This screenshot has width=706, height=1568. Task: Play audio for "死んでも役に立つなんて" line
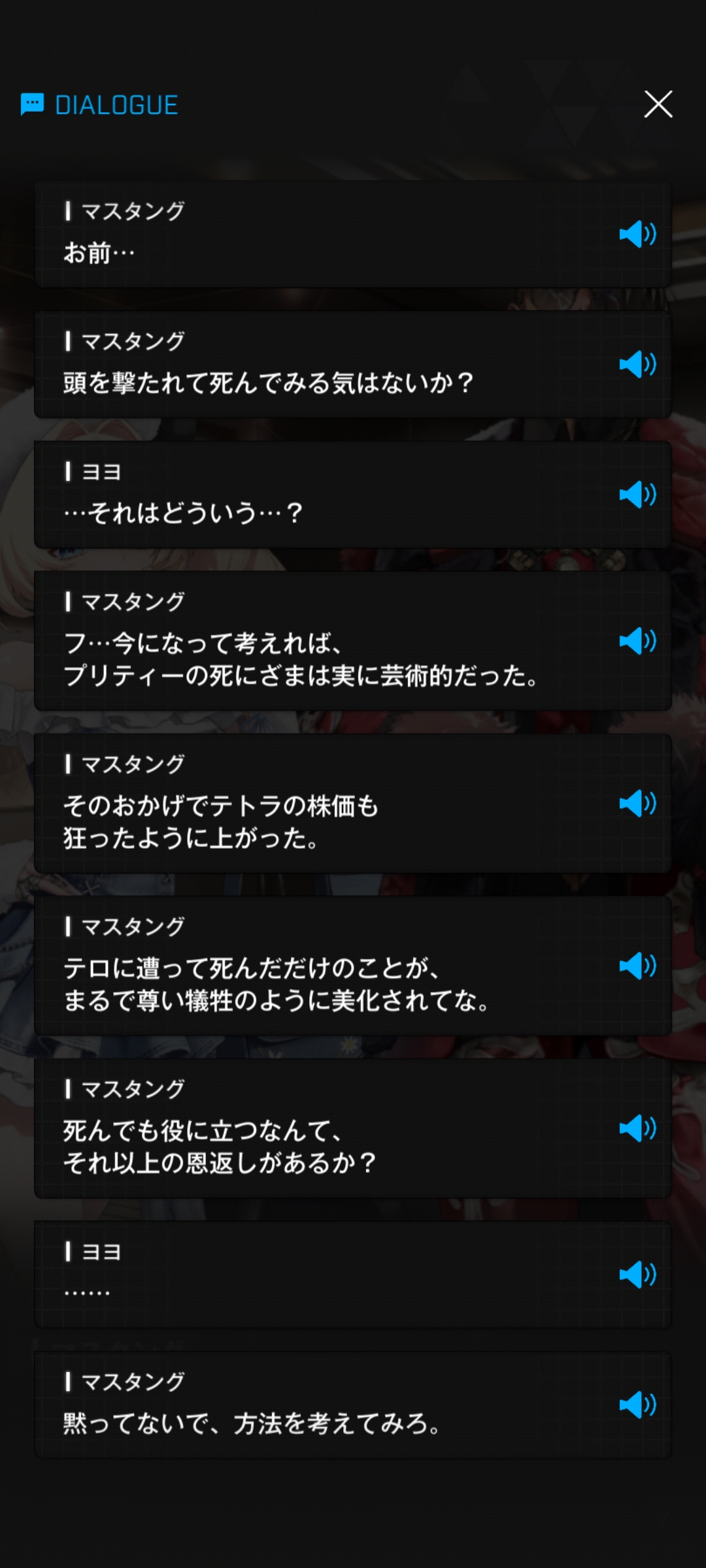pos(637,1128)
